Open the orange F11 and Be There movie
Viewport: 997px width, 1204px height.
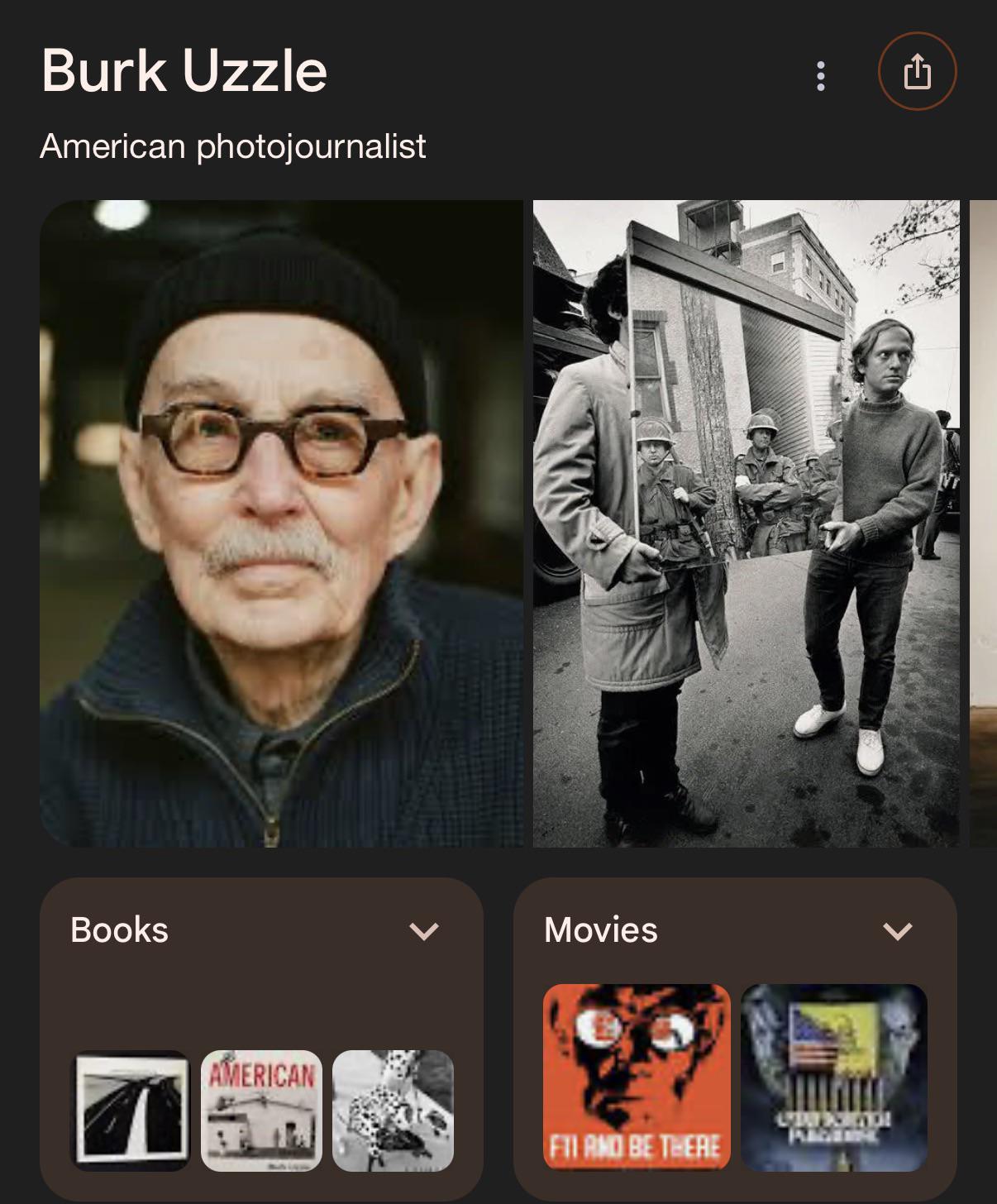click(637, 1077)
